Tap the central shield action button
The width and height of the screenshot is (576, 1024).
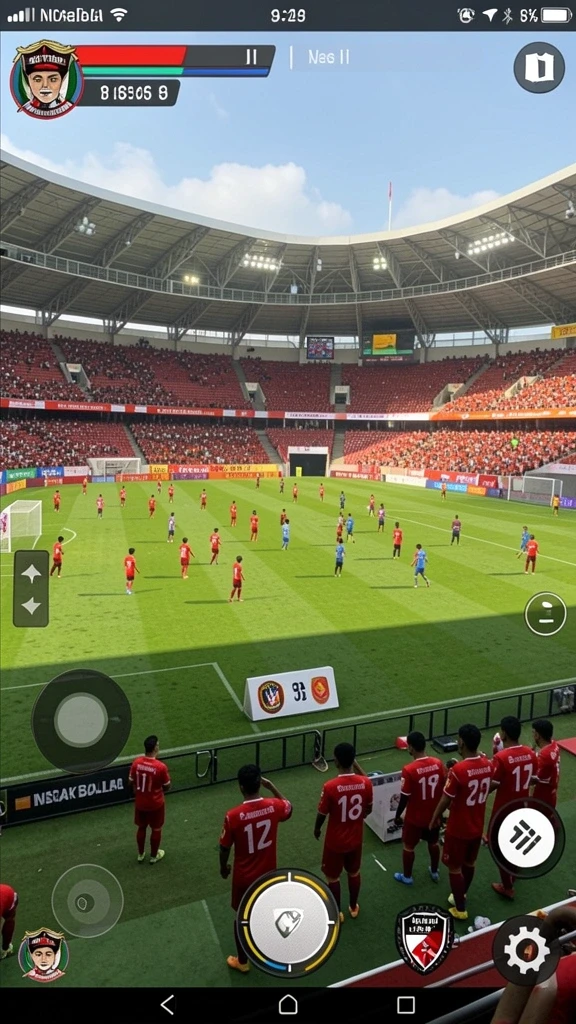click(288, 921)
